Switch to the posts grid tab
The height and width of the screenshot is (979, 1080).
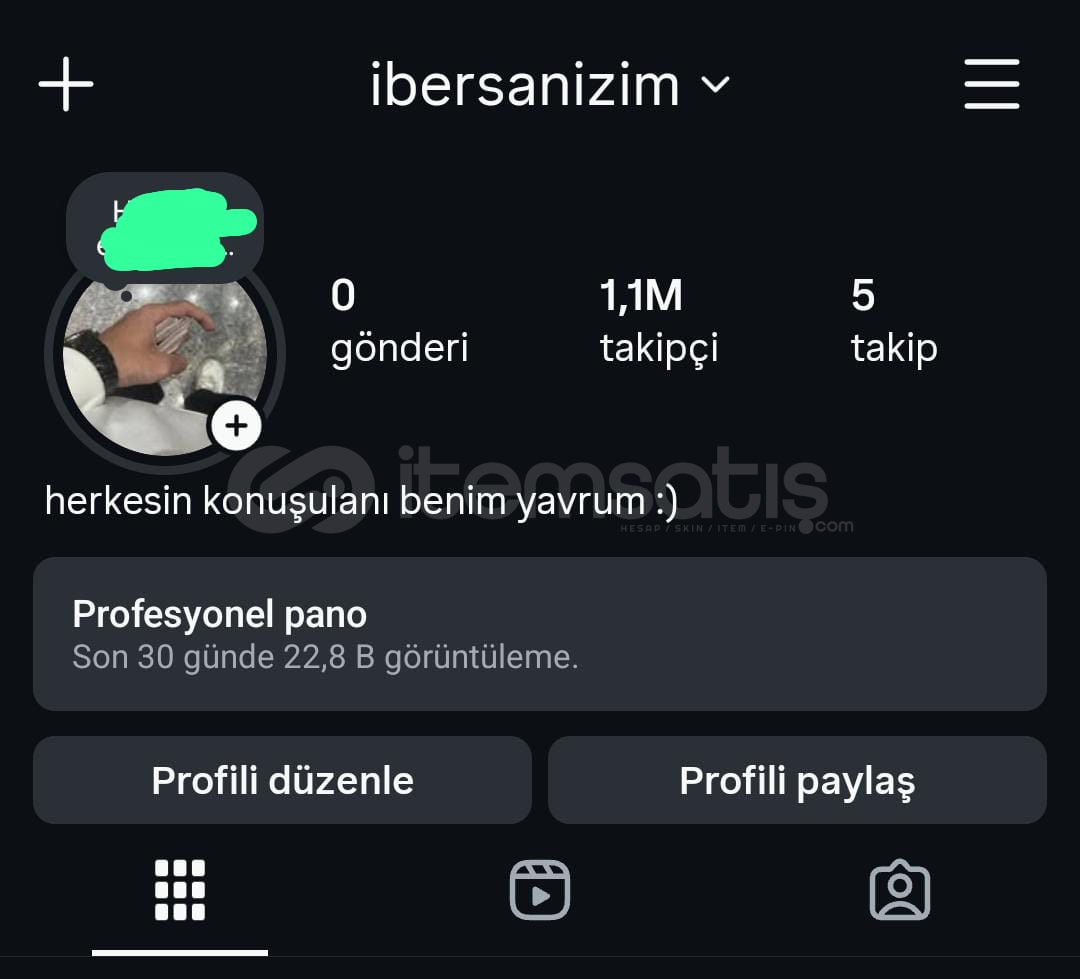(180, 890)
